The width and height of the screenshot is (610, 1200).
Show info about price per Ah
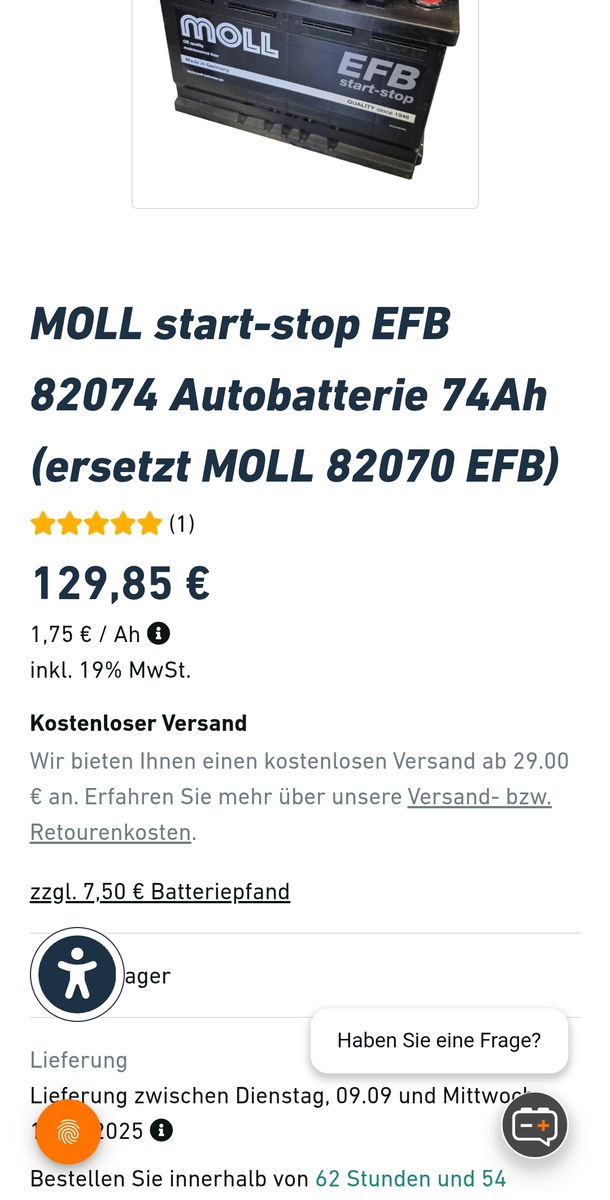click(x=158, y=633)
